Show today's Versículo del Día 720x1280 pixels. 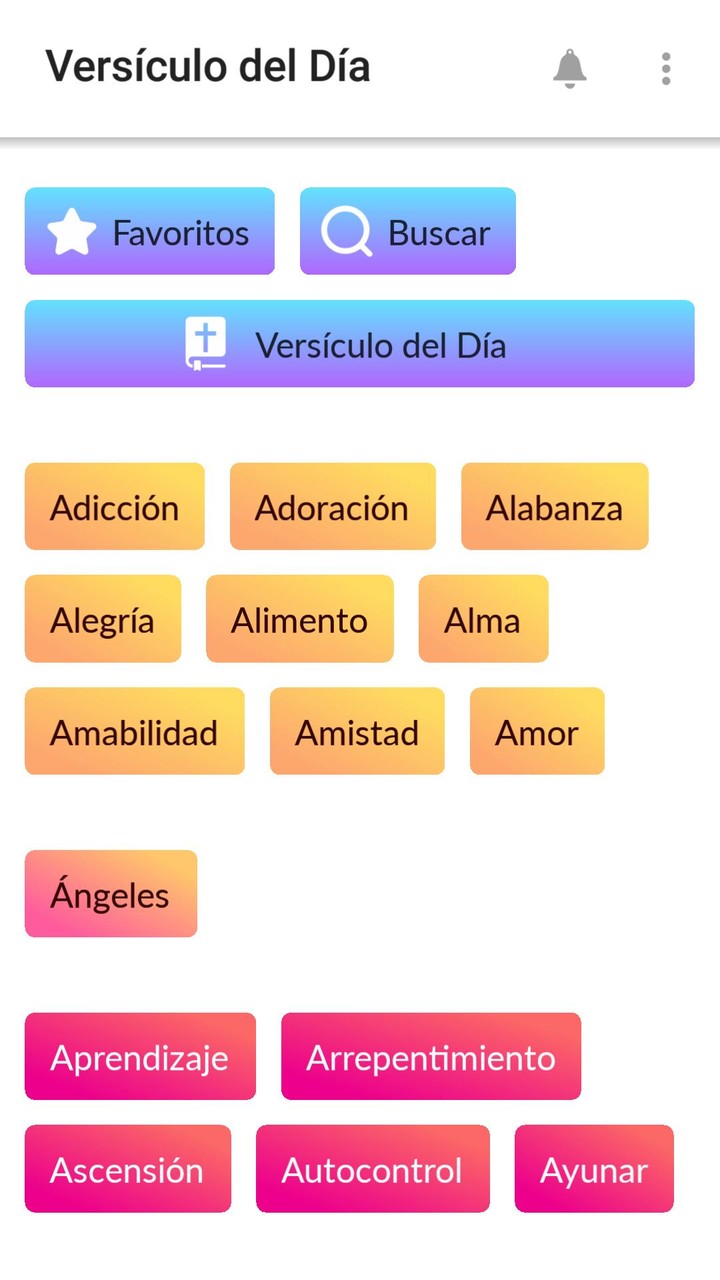tap(360, 343)
